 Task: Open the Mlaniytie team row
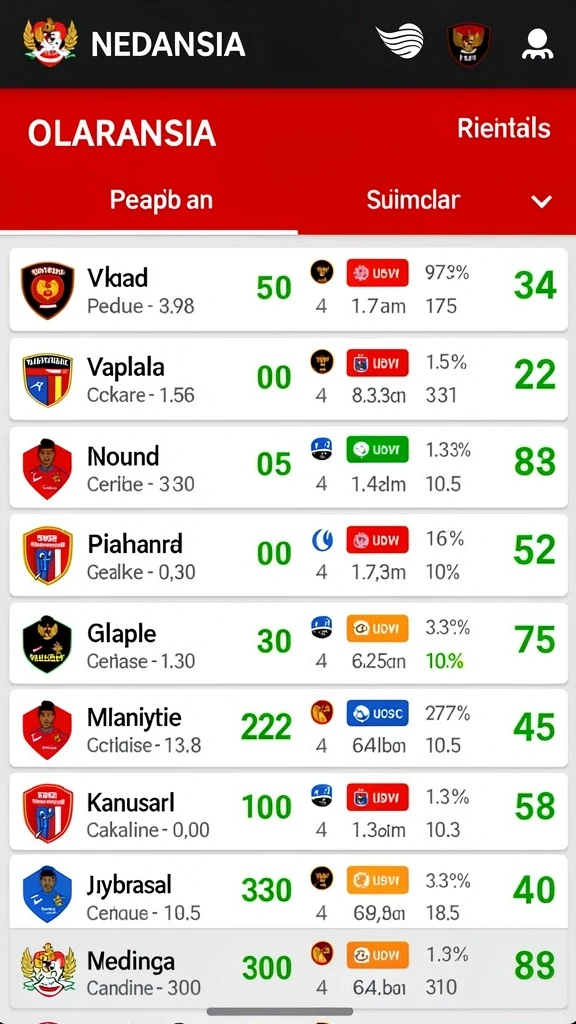(288, 728)
